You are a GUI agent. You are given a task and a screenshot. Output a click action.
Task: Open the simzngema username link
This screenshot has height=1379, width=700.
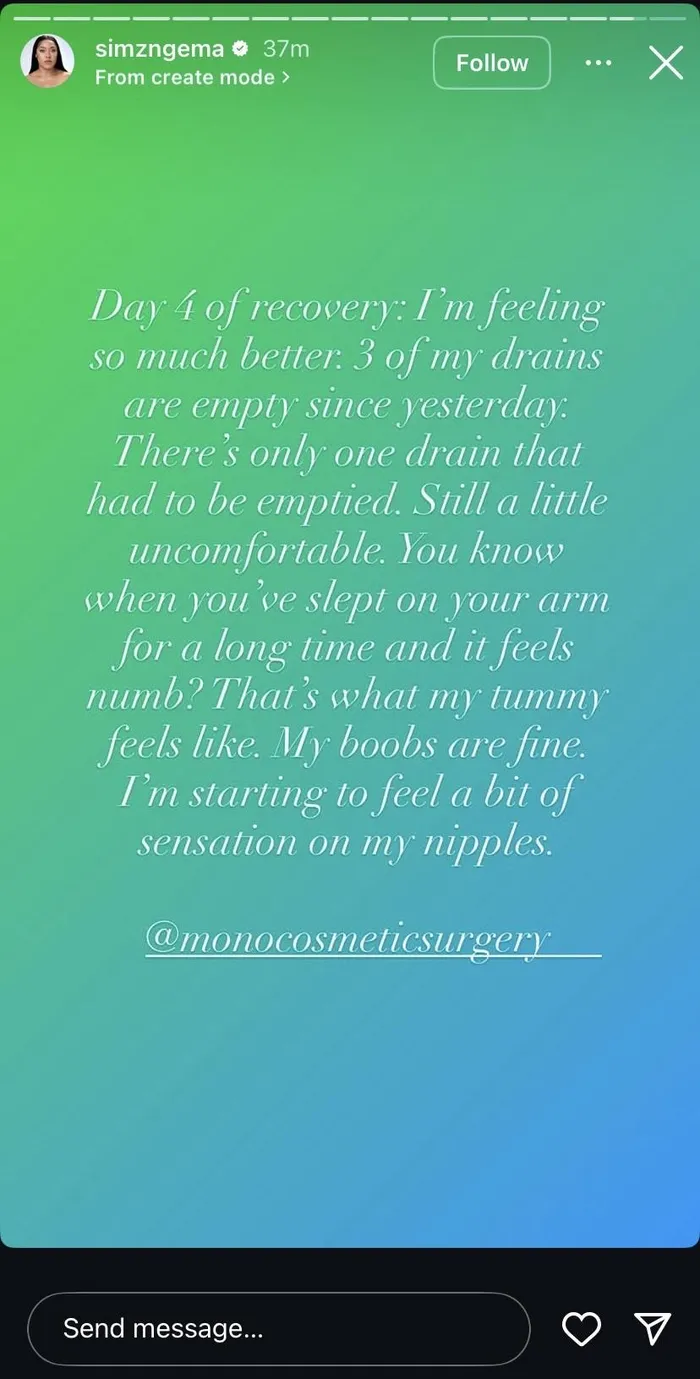(159, 48)
